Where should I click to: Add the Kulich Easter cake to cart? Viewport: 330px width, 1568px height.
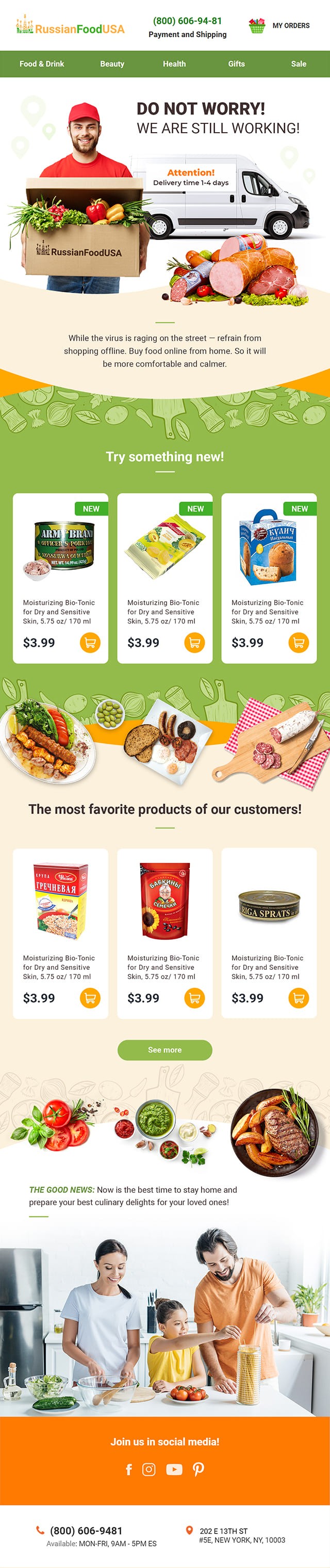coord(299,642)
